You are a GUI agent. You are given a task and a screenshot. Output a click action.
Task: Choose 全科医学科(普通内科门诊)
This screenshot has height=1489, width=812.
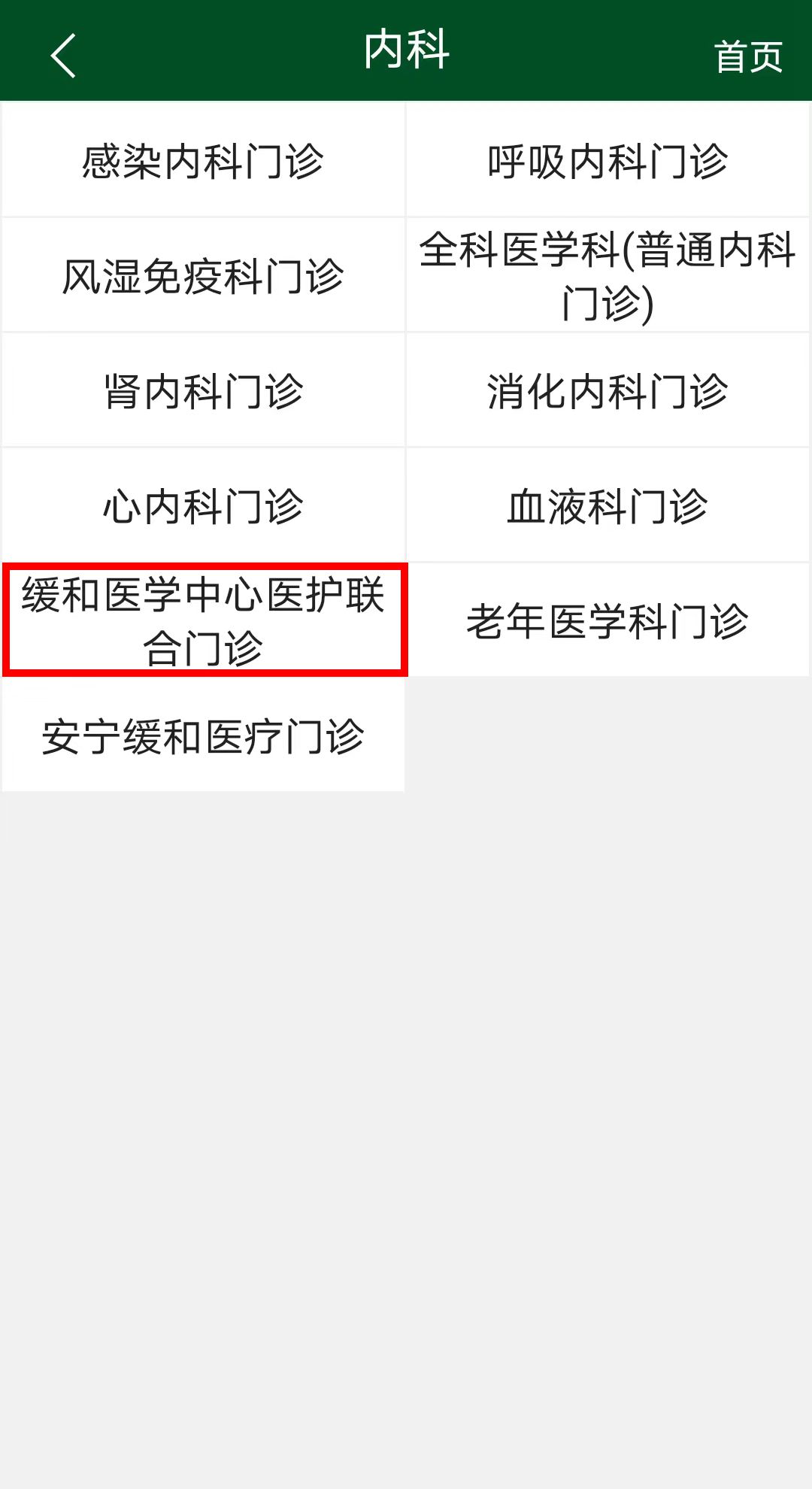(607, 276)
